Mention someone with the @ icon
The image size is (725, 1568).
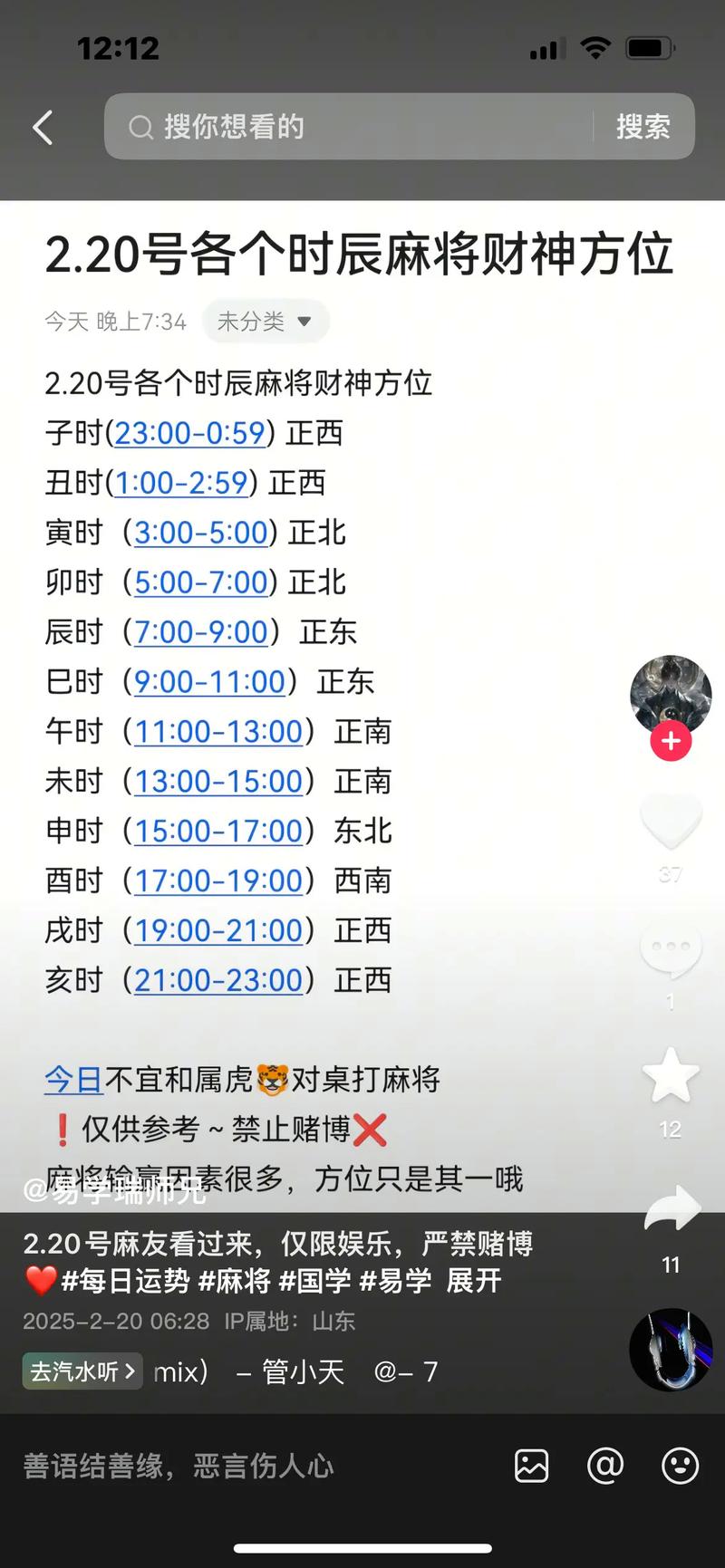coord(605,1466)
